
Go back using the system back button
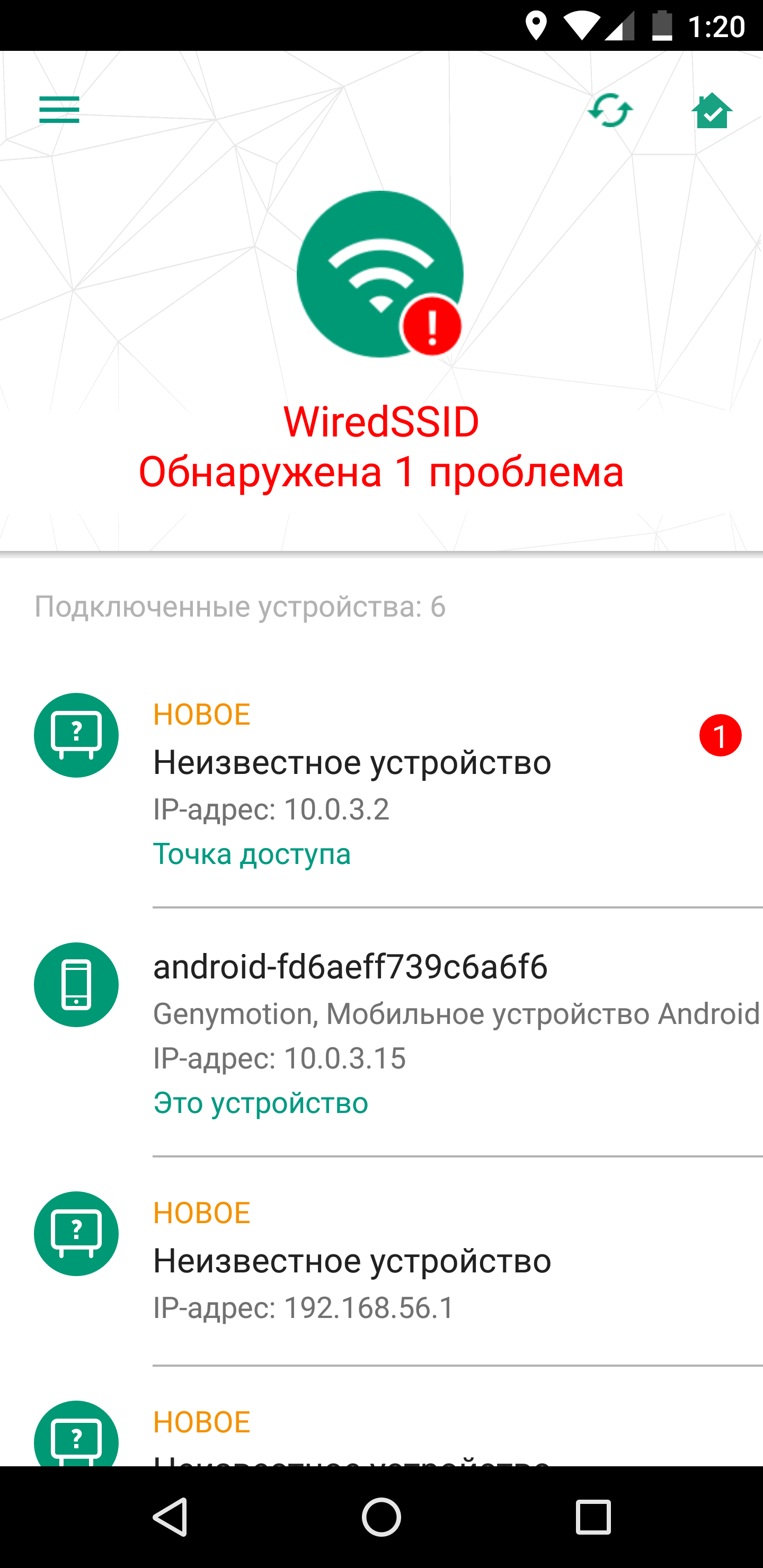click(x=171, y=1516)
